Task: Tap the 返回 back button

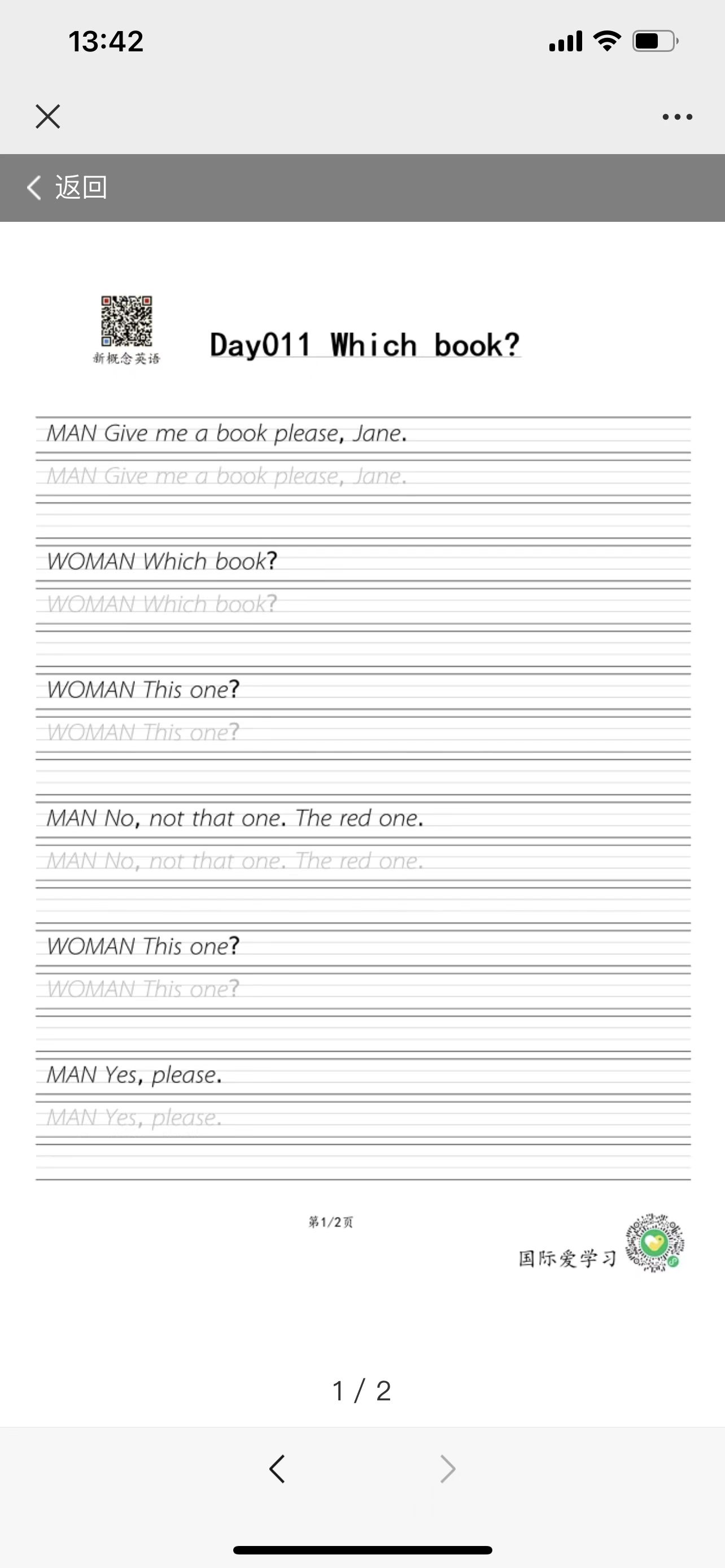Action: (x=67, y=187)
